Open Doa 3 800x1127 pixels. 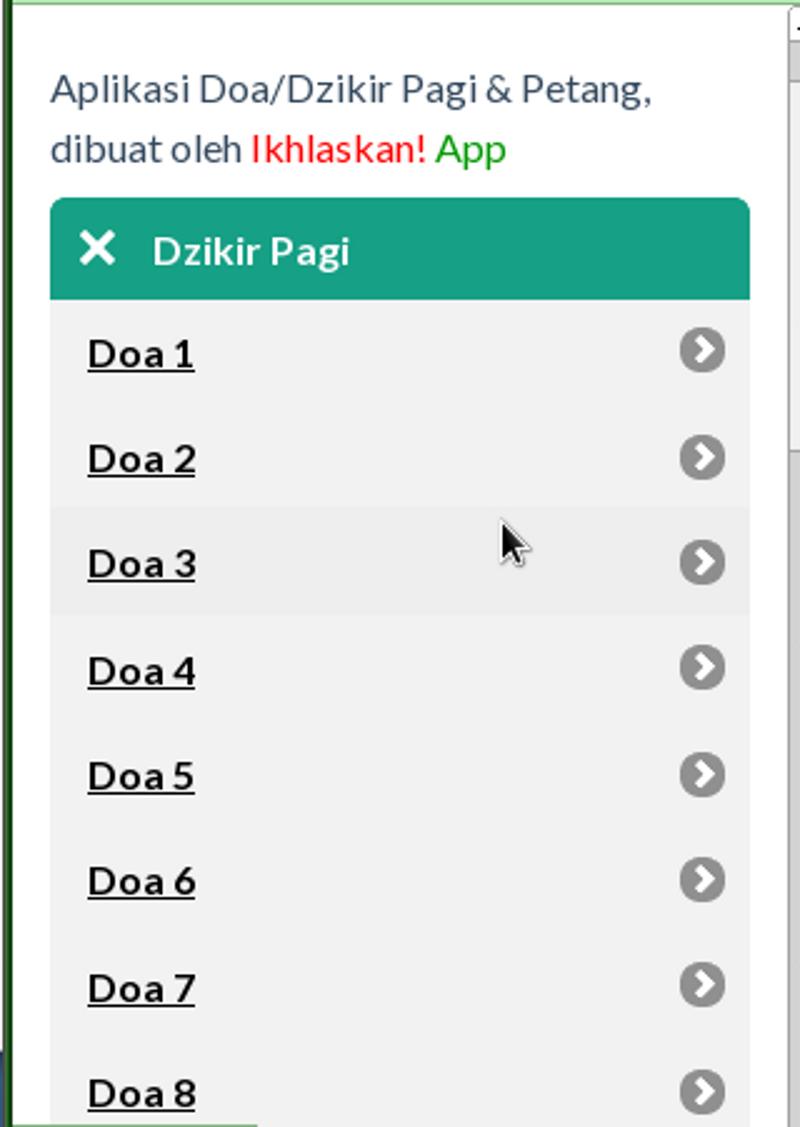click(141, 564)
